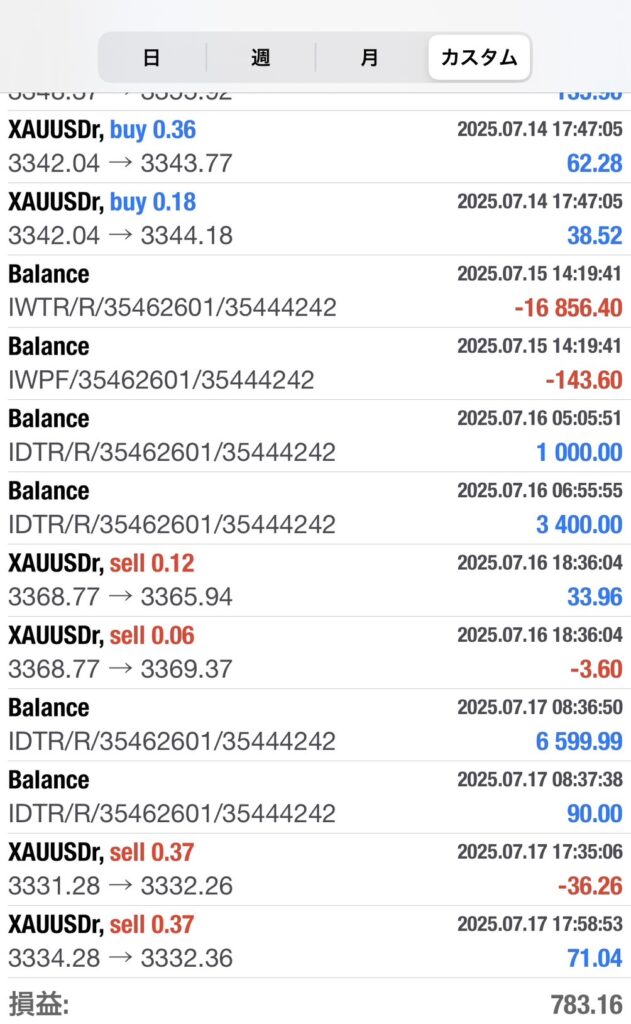Open the Balance entry of 6 599.99

coord(316,725)
